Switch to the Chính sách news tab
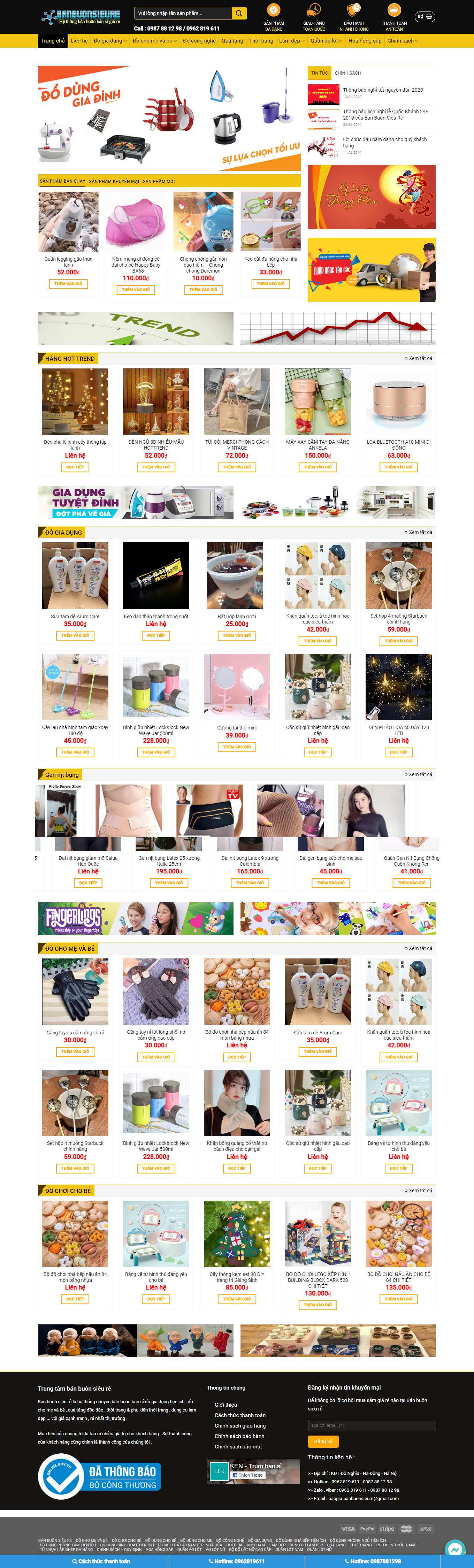 click(347, 73)
